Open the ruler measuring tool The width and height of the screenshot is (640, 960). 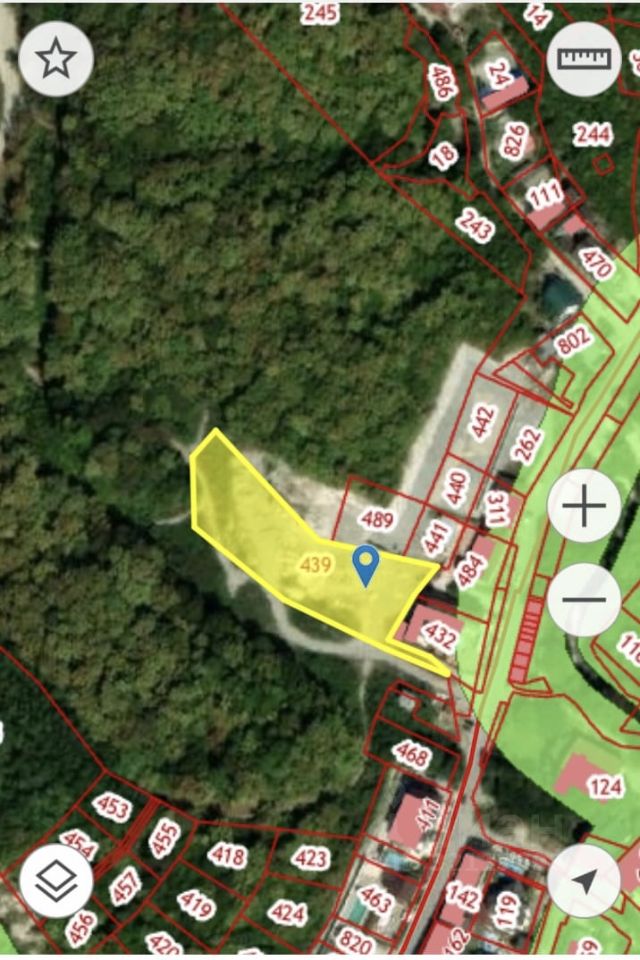(x=584, y=59)
